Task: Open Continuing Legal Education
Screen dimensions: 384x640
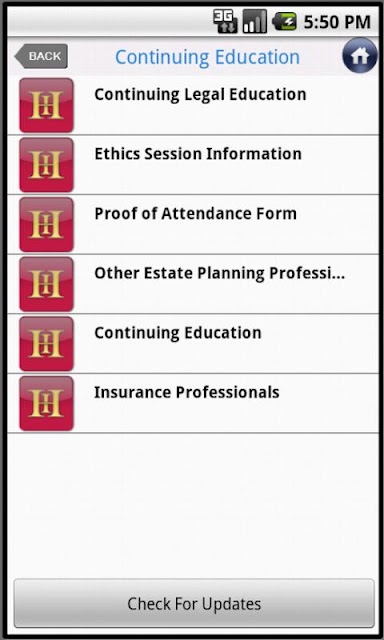Action: 193,105
